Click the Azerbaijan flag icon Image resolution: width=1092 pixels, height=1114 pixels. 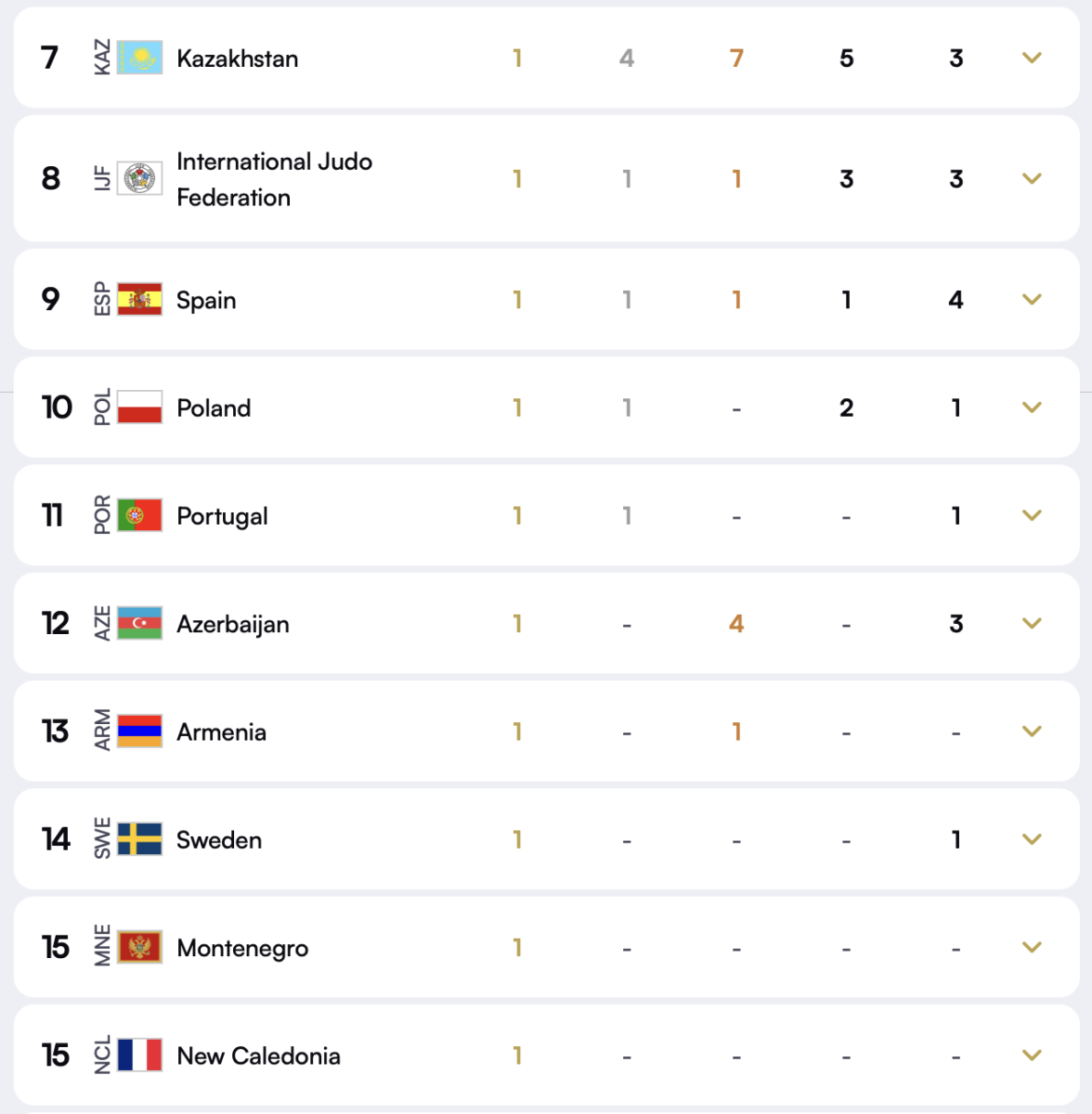pos(141,623)
